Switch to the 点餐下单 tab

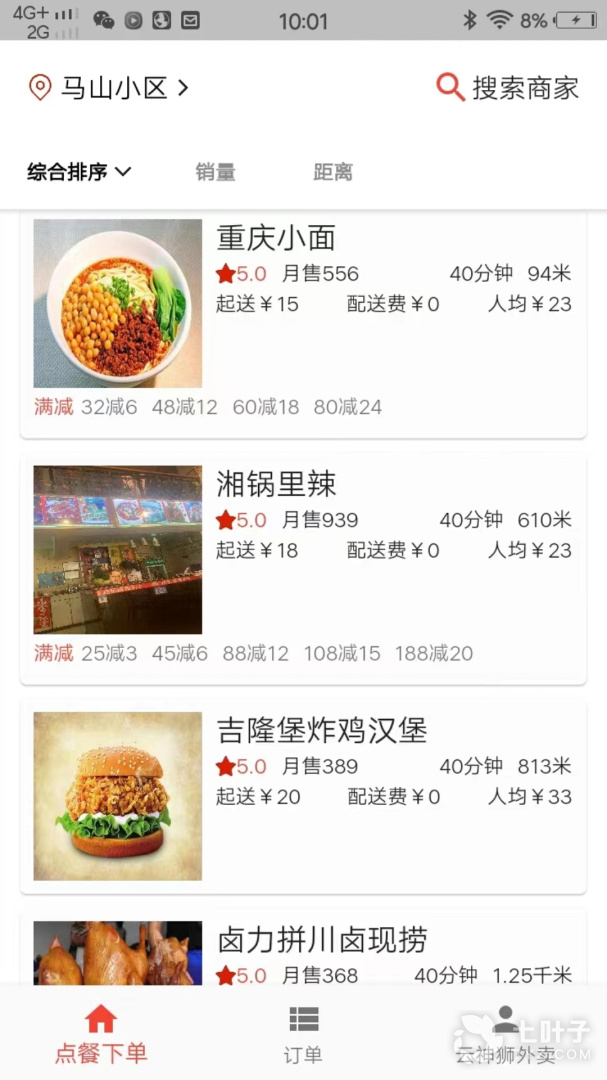point(100,1034)
